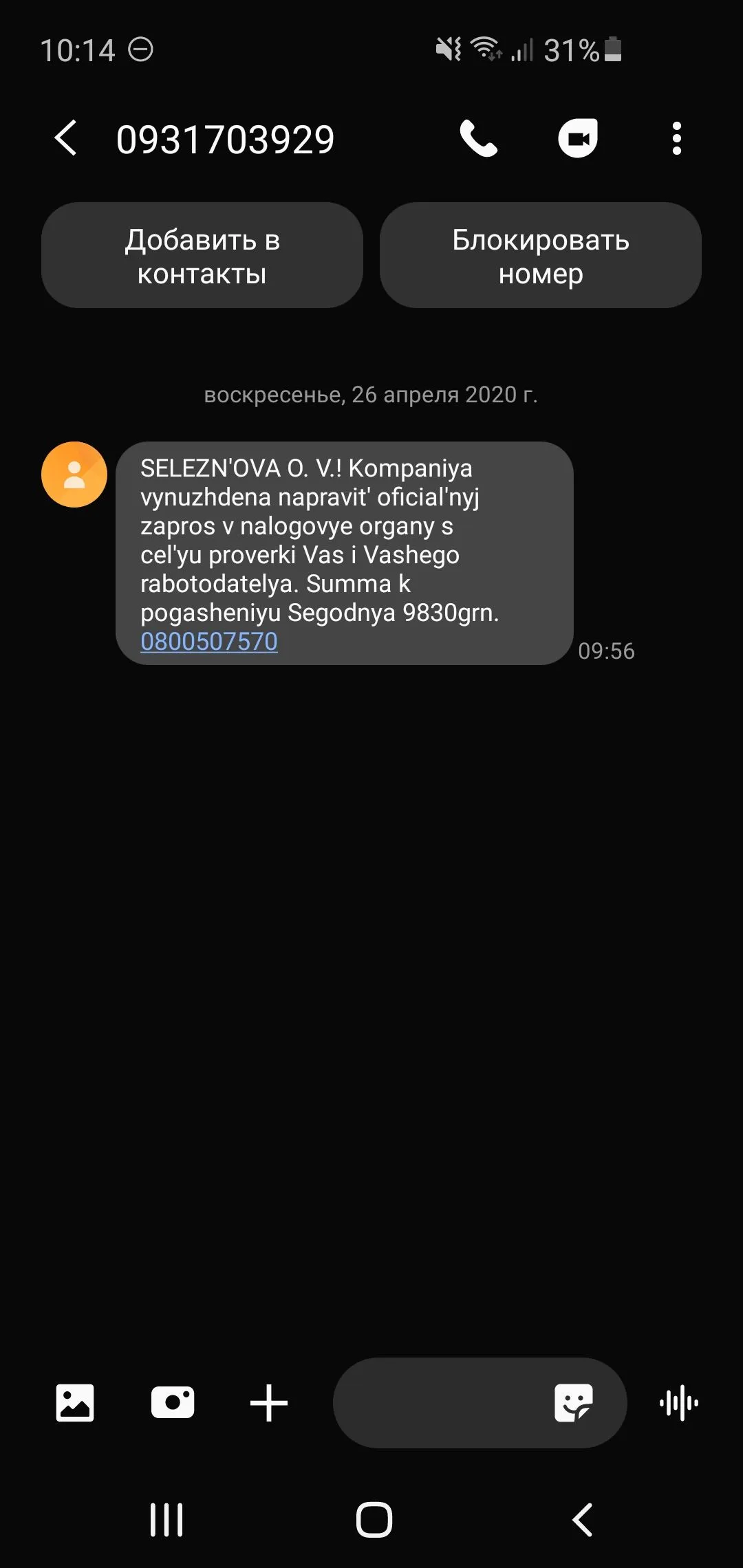Open the three-dot overflow menu

(676, 138)
